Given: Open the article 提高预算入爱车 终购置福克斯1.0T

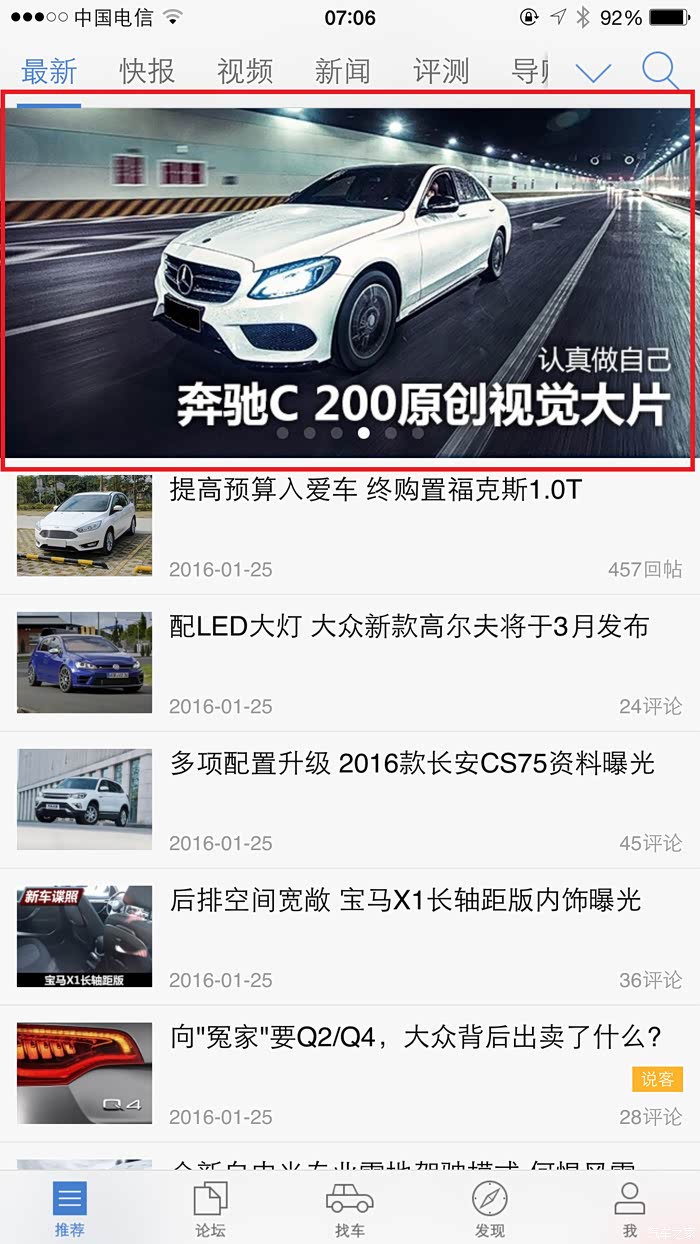Looking at the screenshot, I should [375, 490].
